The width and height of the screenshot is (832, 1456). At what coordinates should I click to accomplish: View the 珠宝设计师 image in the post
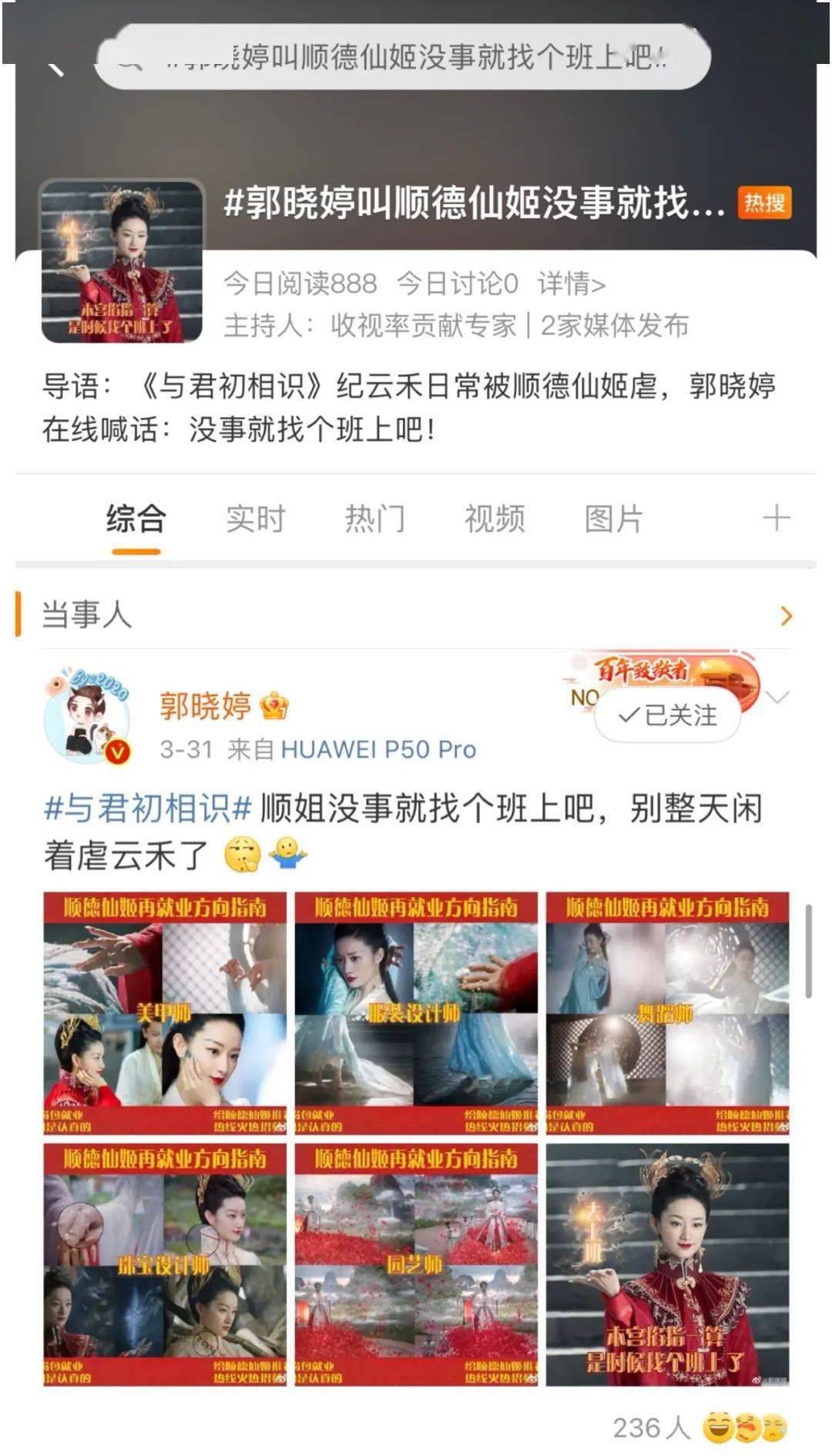pos(164,1264)
